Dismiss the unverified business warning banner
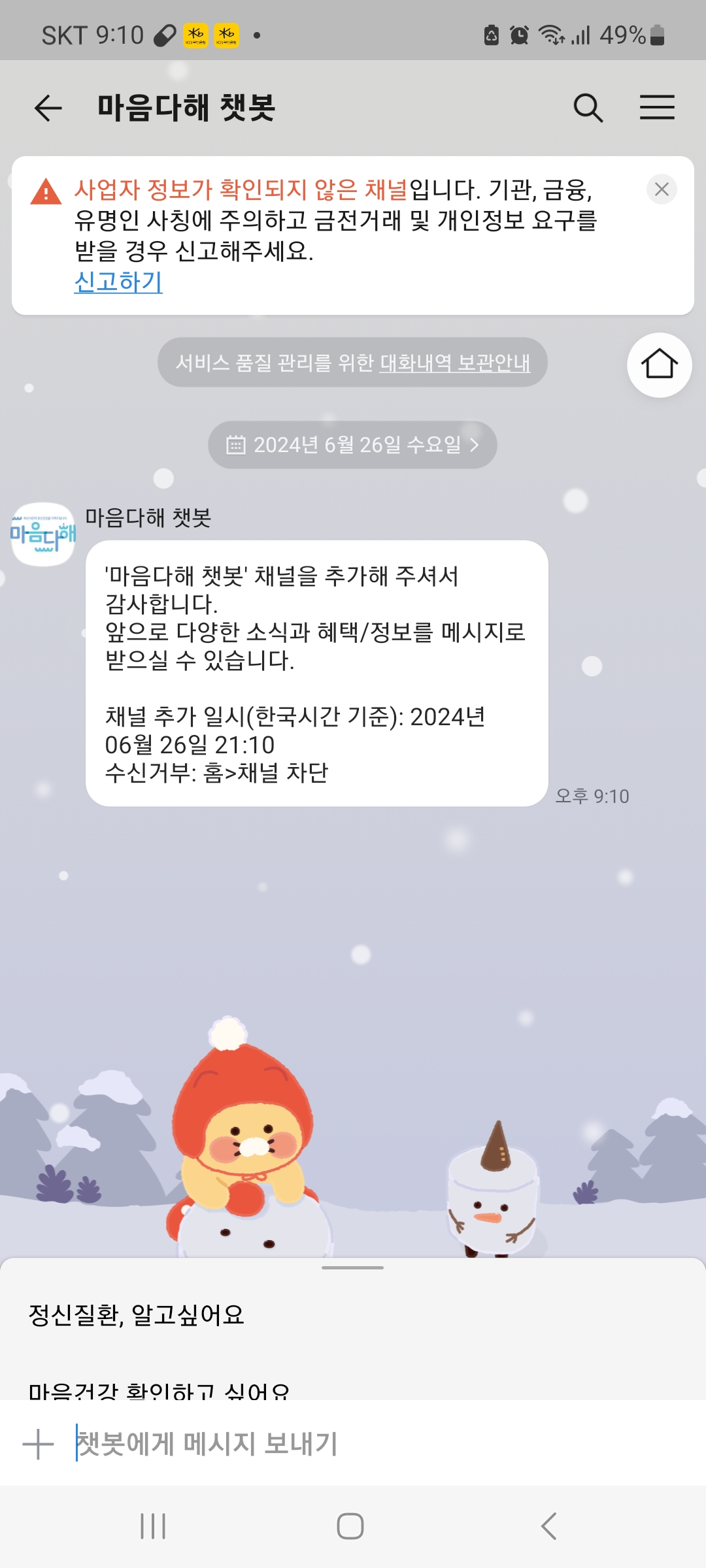Viewport: 706px width, 1568px height. point(662,189)
